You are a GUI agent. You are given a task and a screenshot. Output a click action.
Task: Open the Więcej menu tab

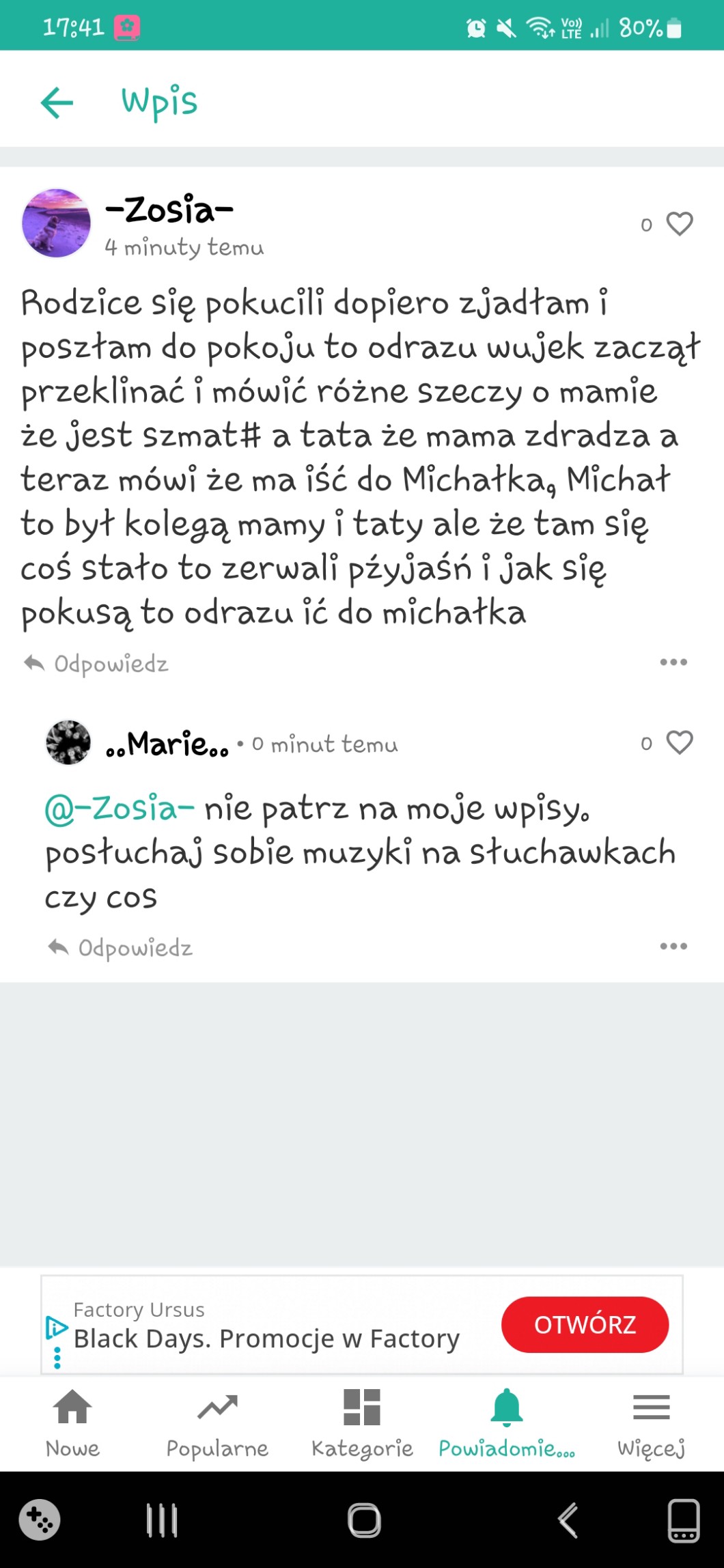(651, 1423)
